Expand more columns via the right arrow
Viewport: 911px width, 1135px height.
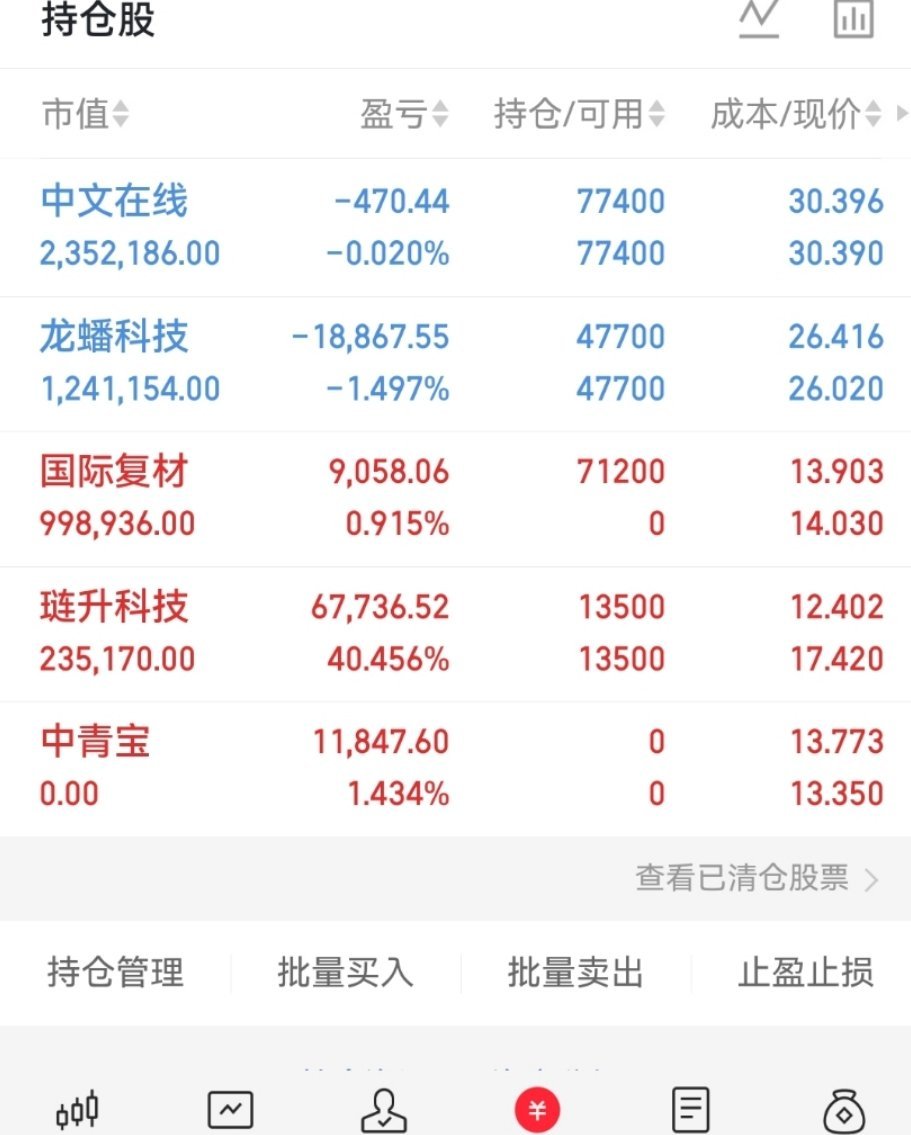click(903, 114)
